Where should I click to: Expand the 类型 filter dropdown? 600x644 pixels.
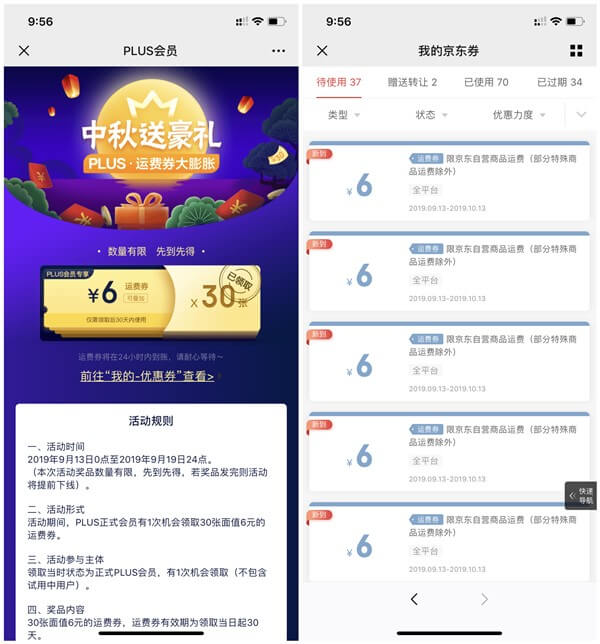click(343, 115)
